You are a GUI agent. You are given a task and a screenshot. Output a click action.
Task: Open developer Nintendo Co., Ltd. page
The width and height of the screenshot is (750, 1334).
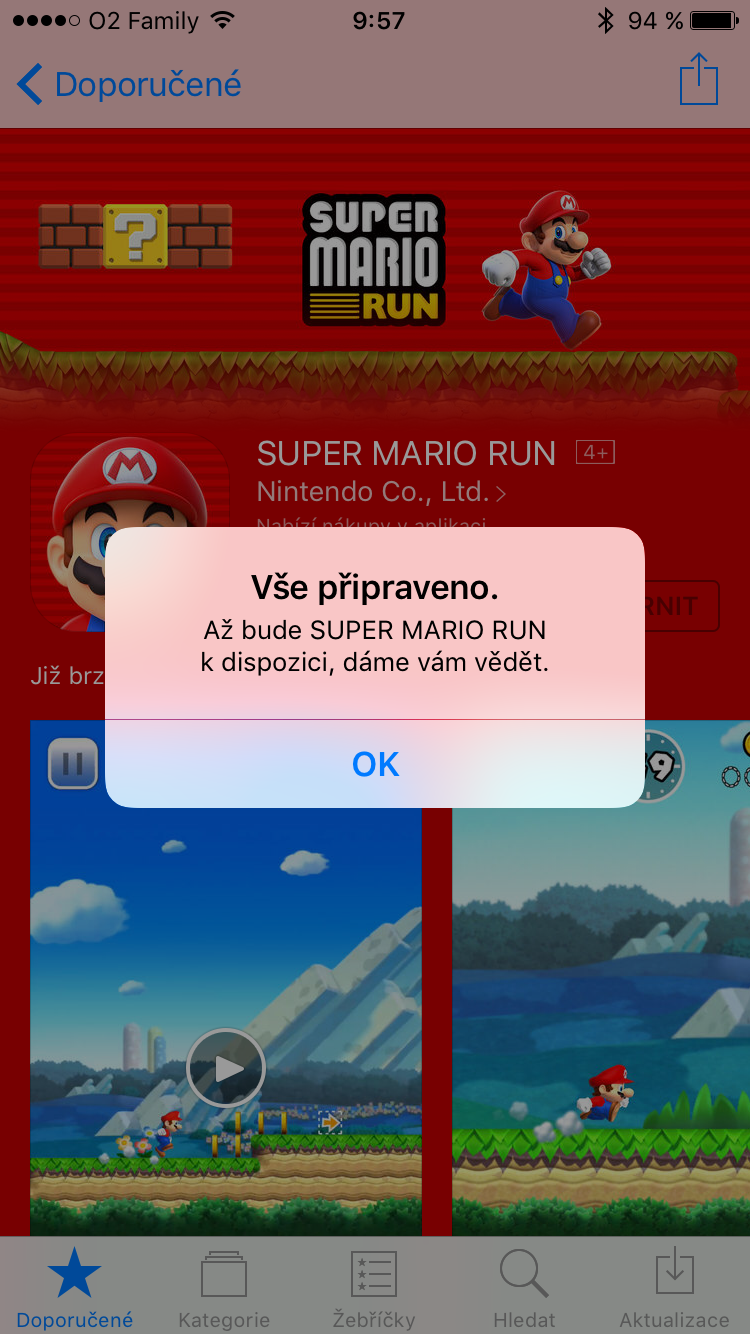pyautogui.click(x=380, y=492)
